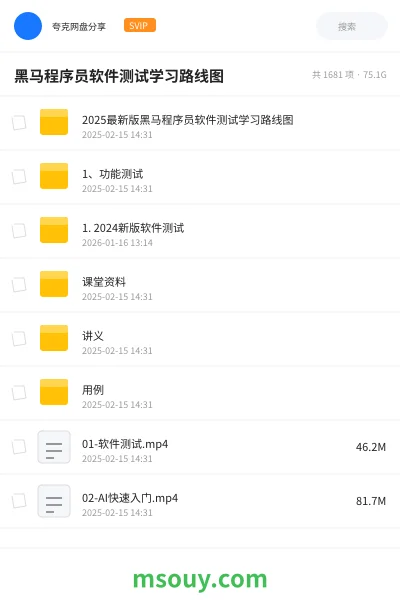Viewport: 400px width, 600px height.
Task: Select checkbox for 1、功能测试
Action: pyautogui.click(x=19, y=177)
